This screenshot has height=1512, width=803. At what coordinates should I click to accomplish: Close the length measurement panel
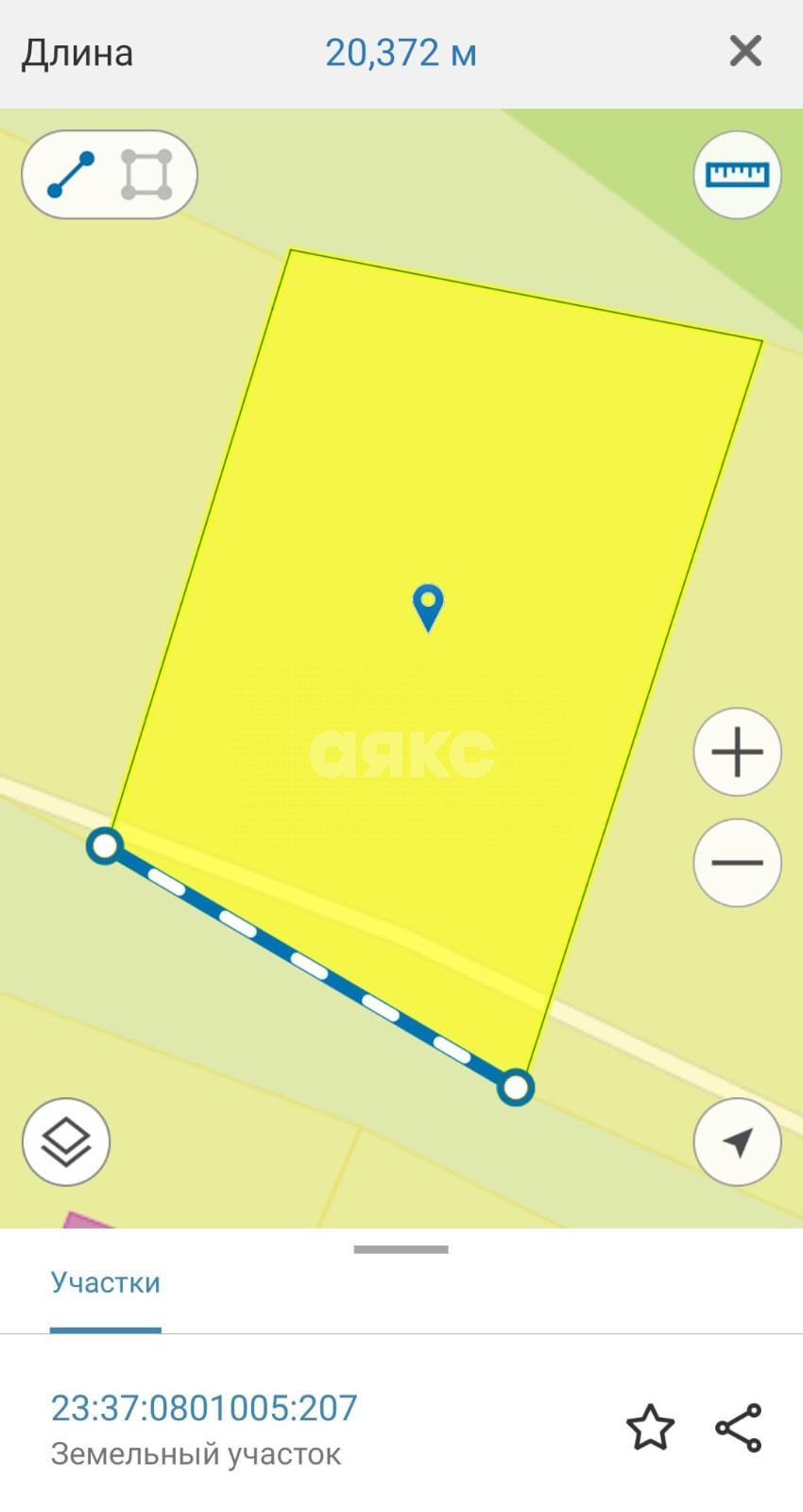tap(745, 51)
